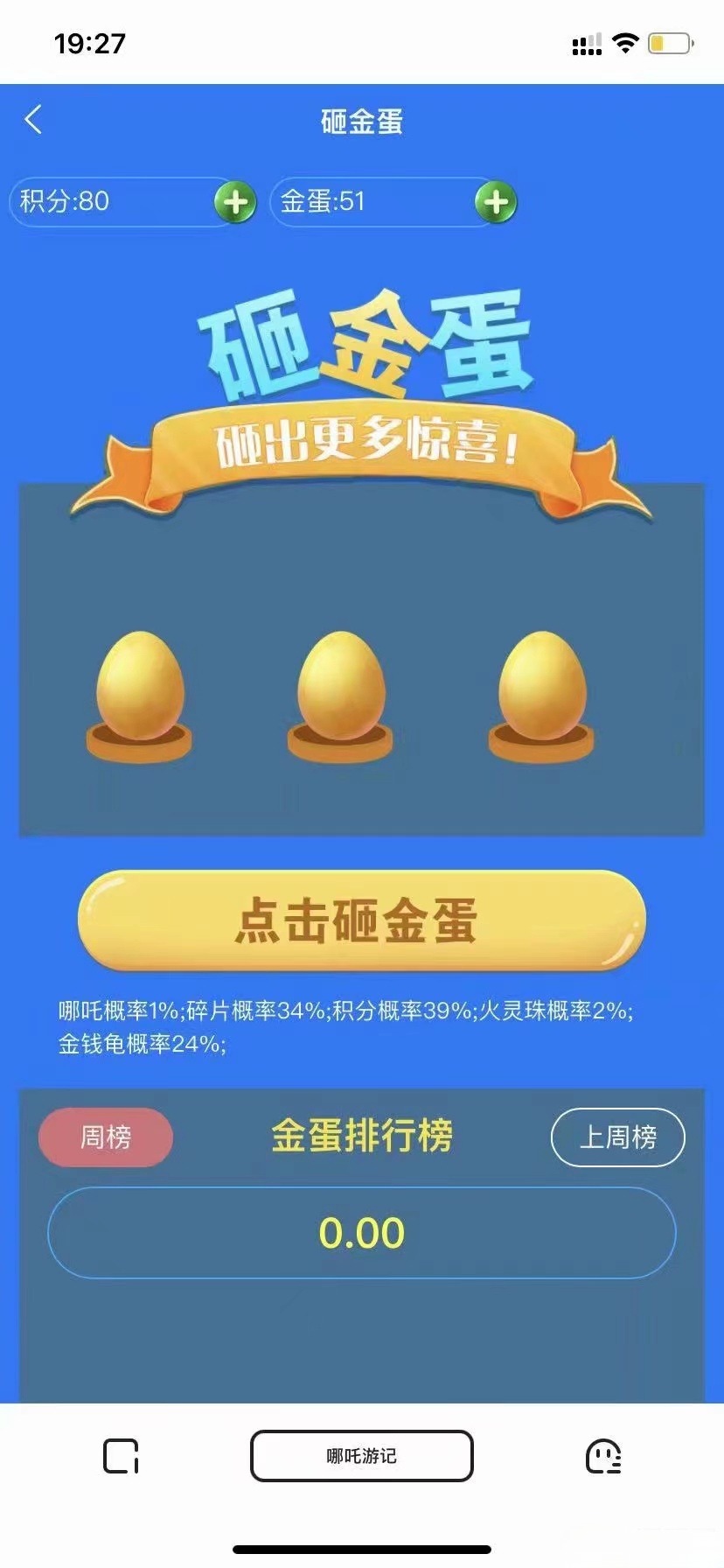Tap the 金蛋排行榜 heading
The width and height of the screenshot is (724, 1568).
click(x=361, y=1136)
